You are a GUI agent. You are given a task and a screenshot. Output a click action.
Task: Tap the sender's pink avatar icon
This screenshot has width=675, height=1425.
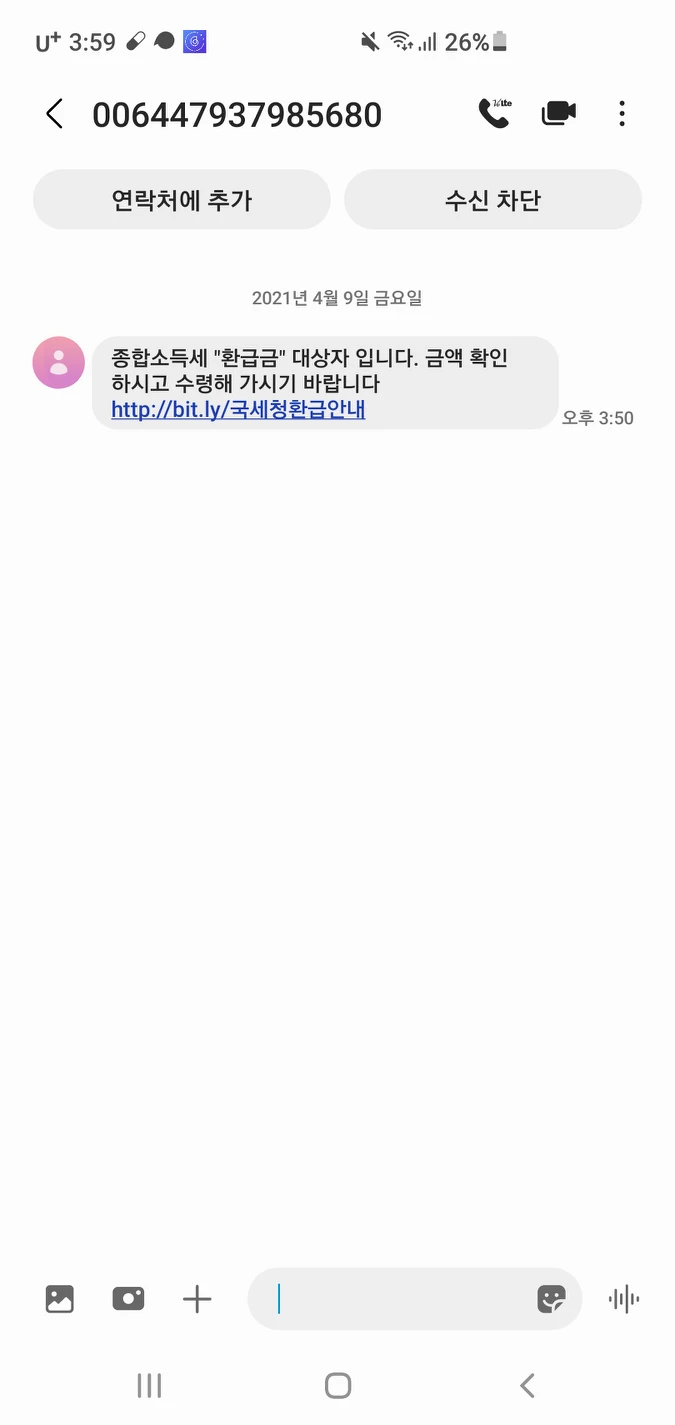[59, 362]
